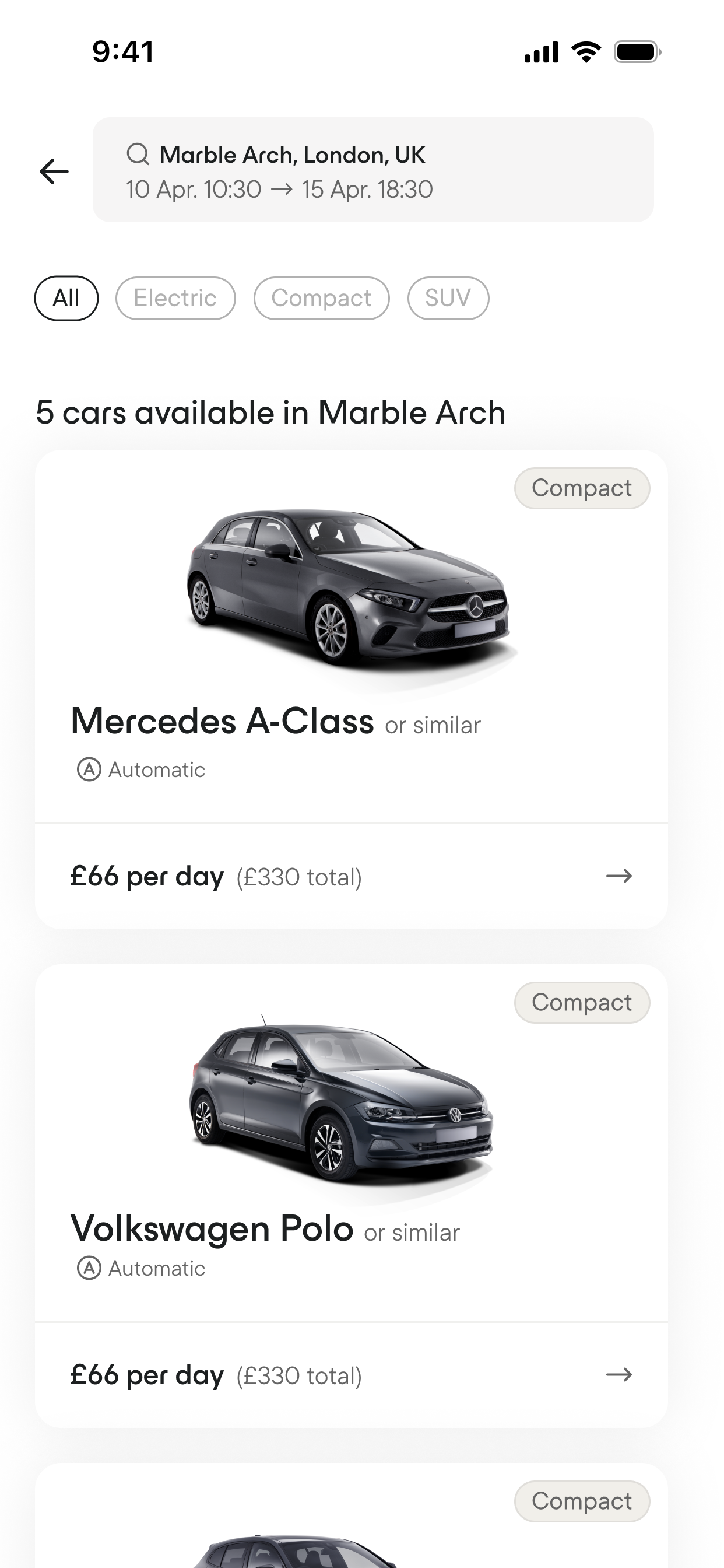
Task: Tap the 9:41 clock in the status bar
Action: coord(121,52)
